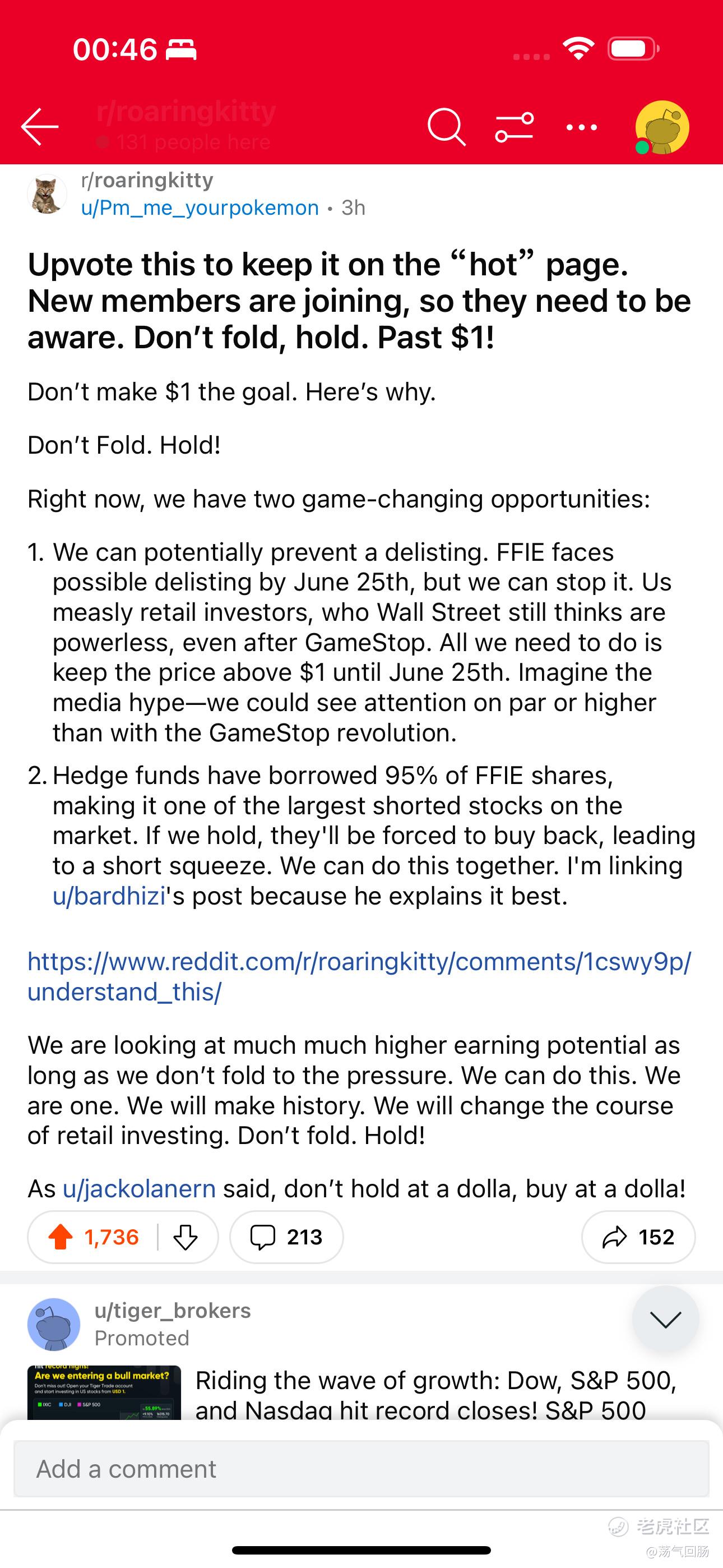The height and width of the screenshot is (1568, 723).
Task: Open the linked understand_this reddit post
Action: click(359, 976)
